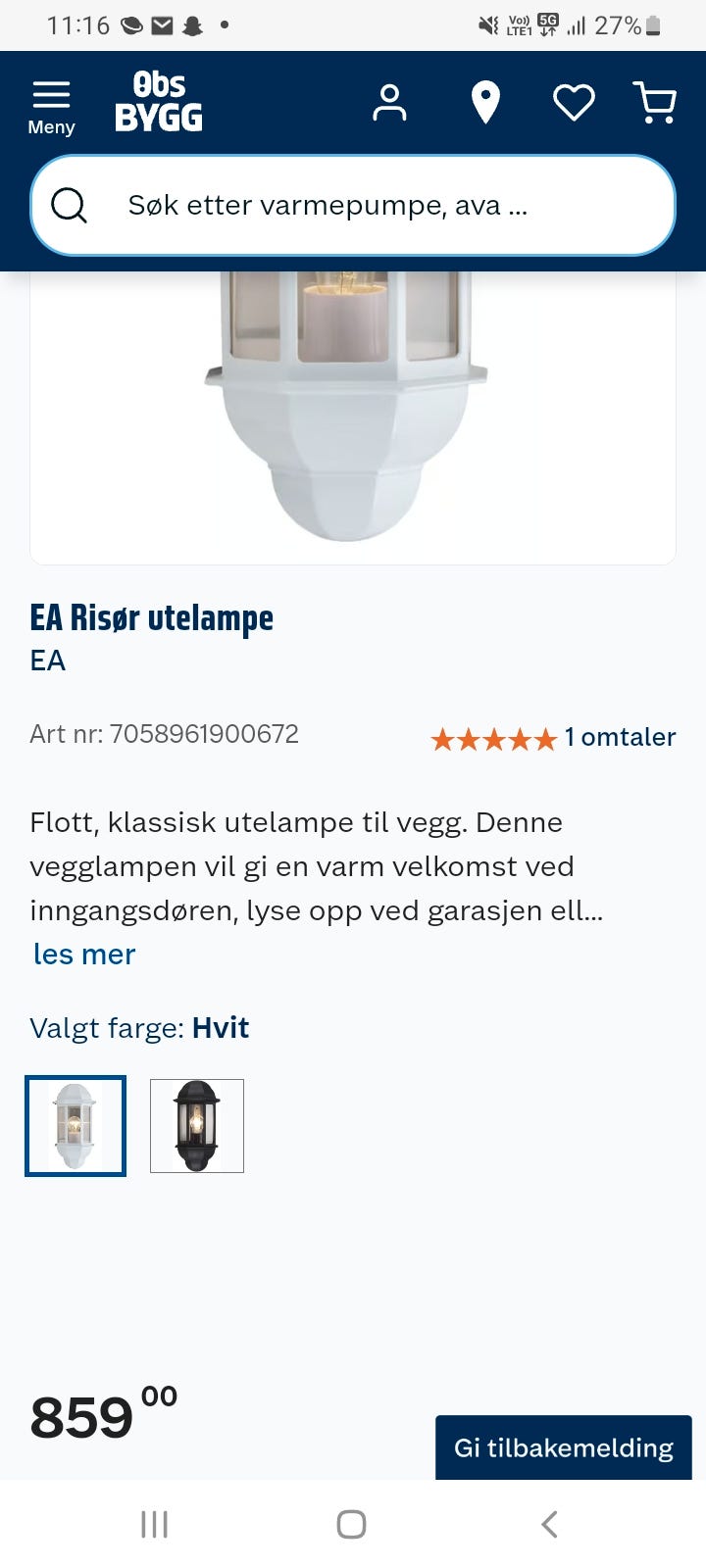Image resolution: width=706 pixels, height=1568 pixels.
Task: Go back with the system back button
Action: coord(549,1524)
